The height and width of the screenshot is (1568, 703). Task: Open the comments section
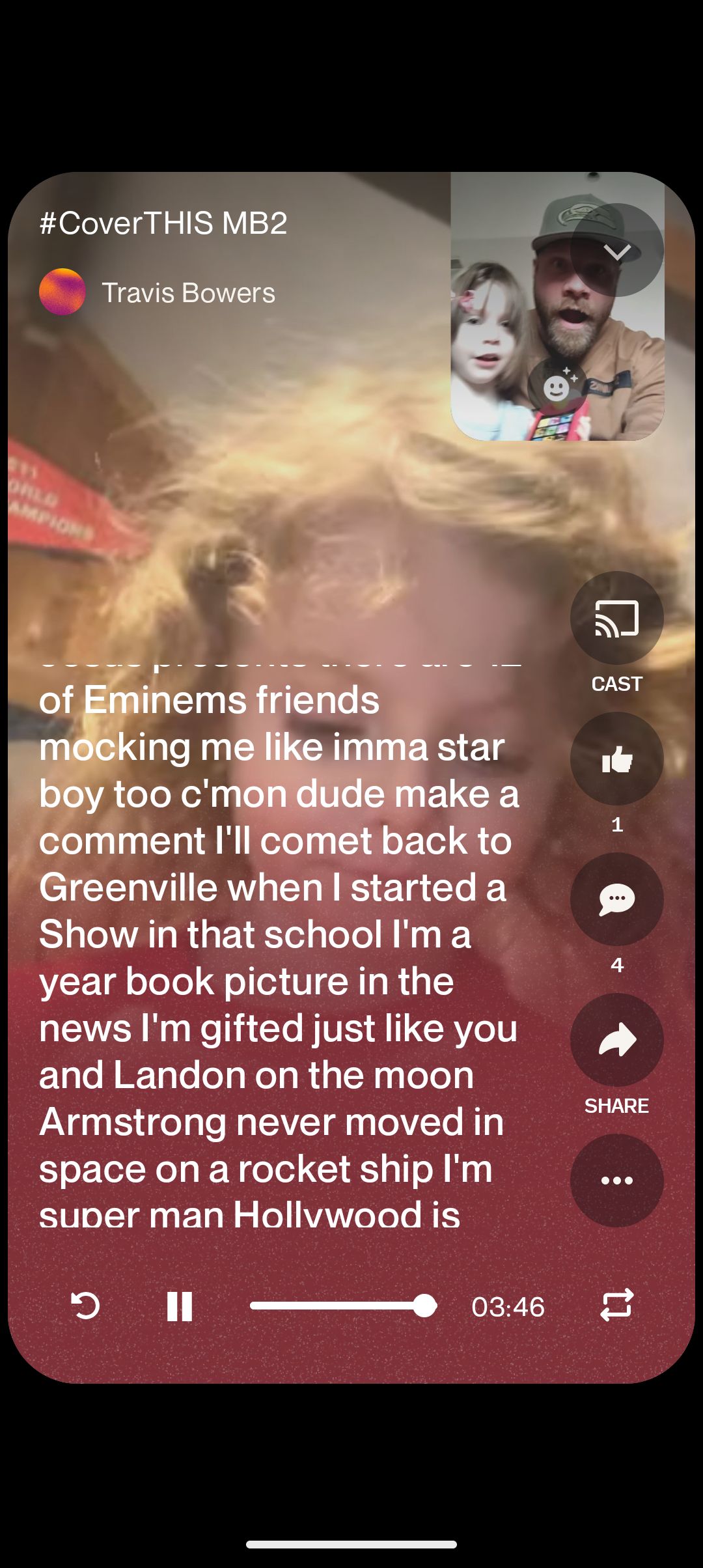pyautogui.click(x=616, y=899)
